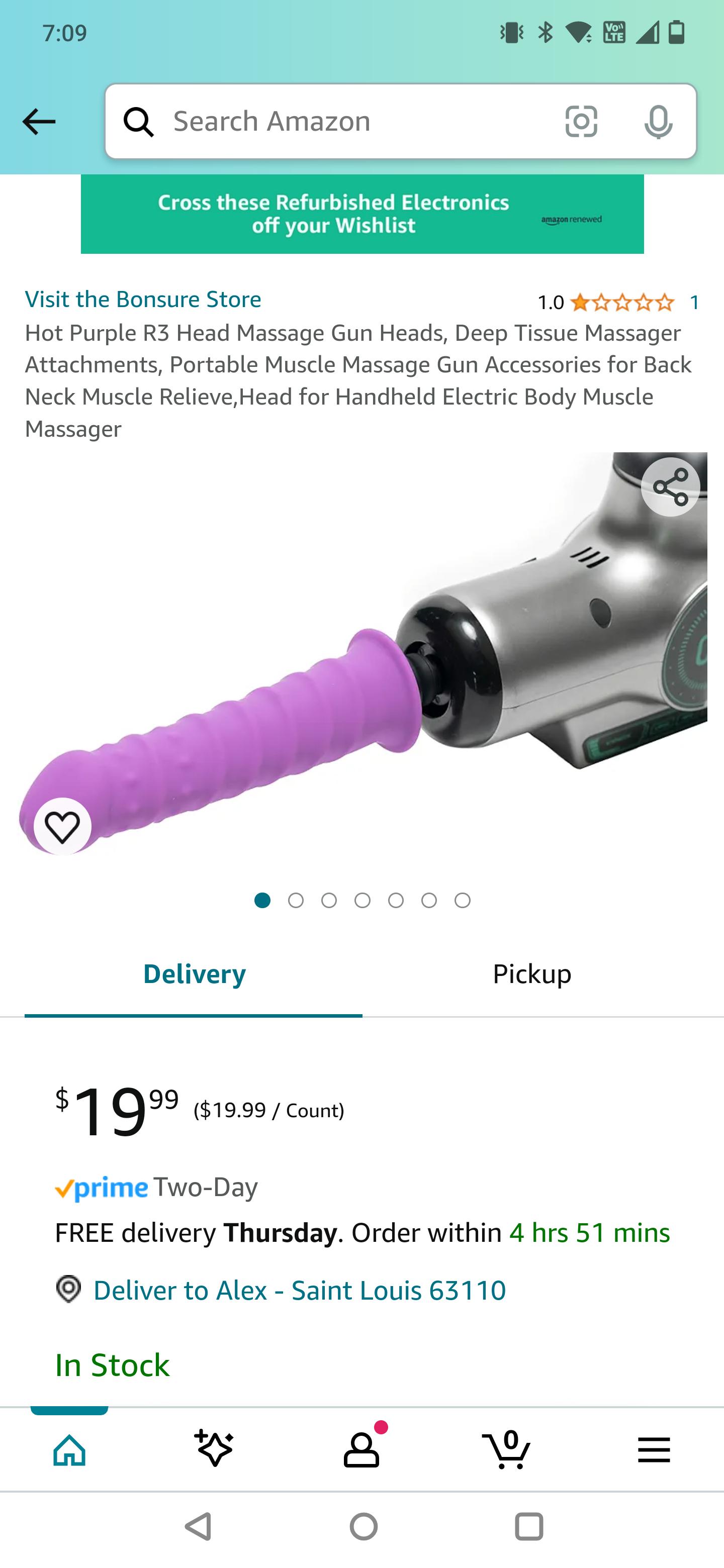Open the Refurbished Electronics banner

(x=363, y=214)
